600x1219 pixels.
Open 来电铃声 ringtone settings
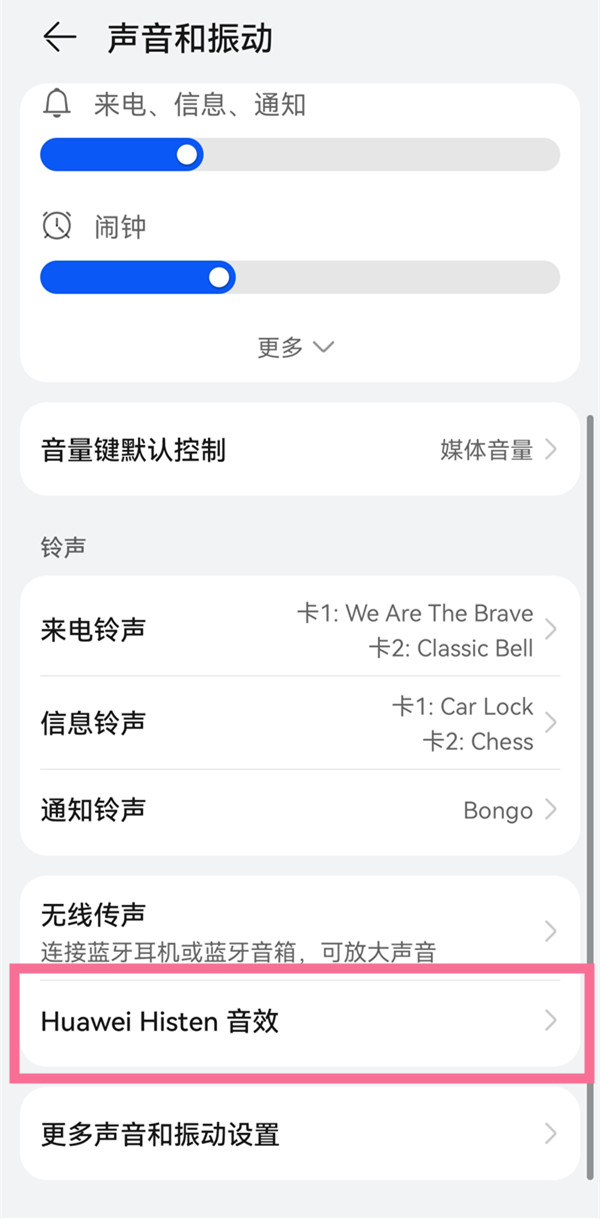pyautogui.click(x=300, y=630)
